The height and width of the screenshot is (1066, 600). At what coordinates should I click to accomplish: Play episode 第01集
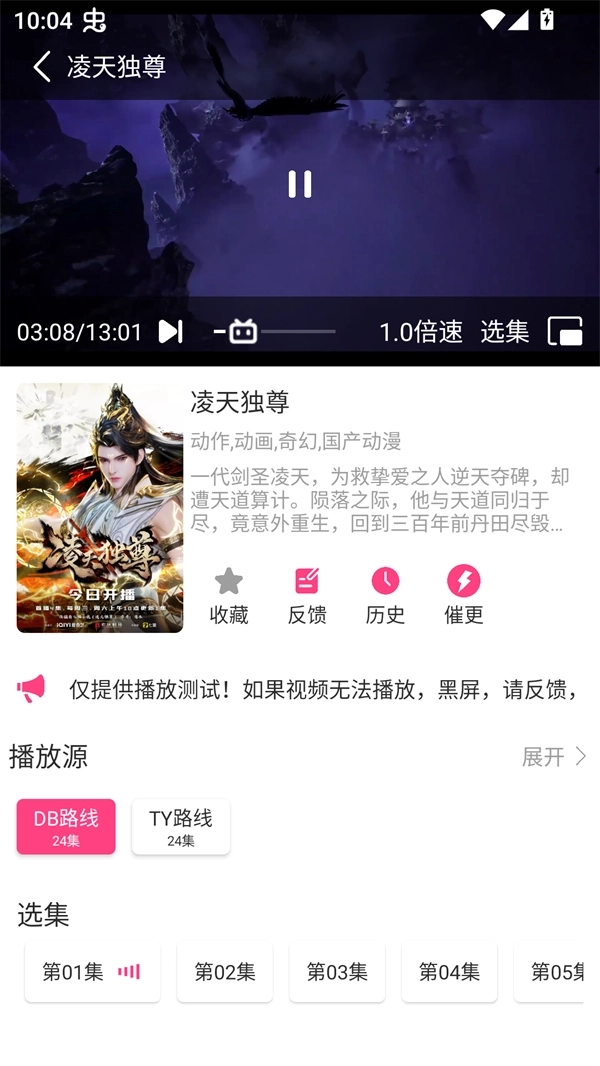point(92,972)
